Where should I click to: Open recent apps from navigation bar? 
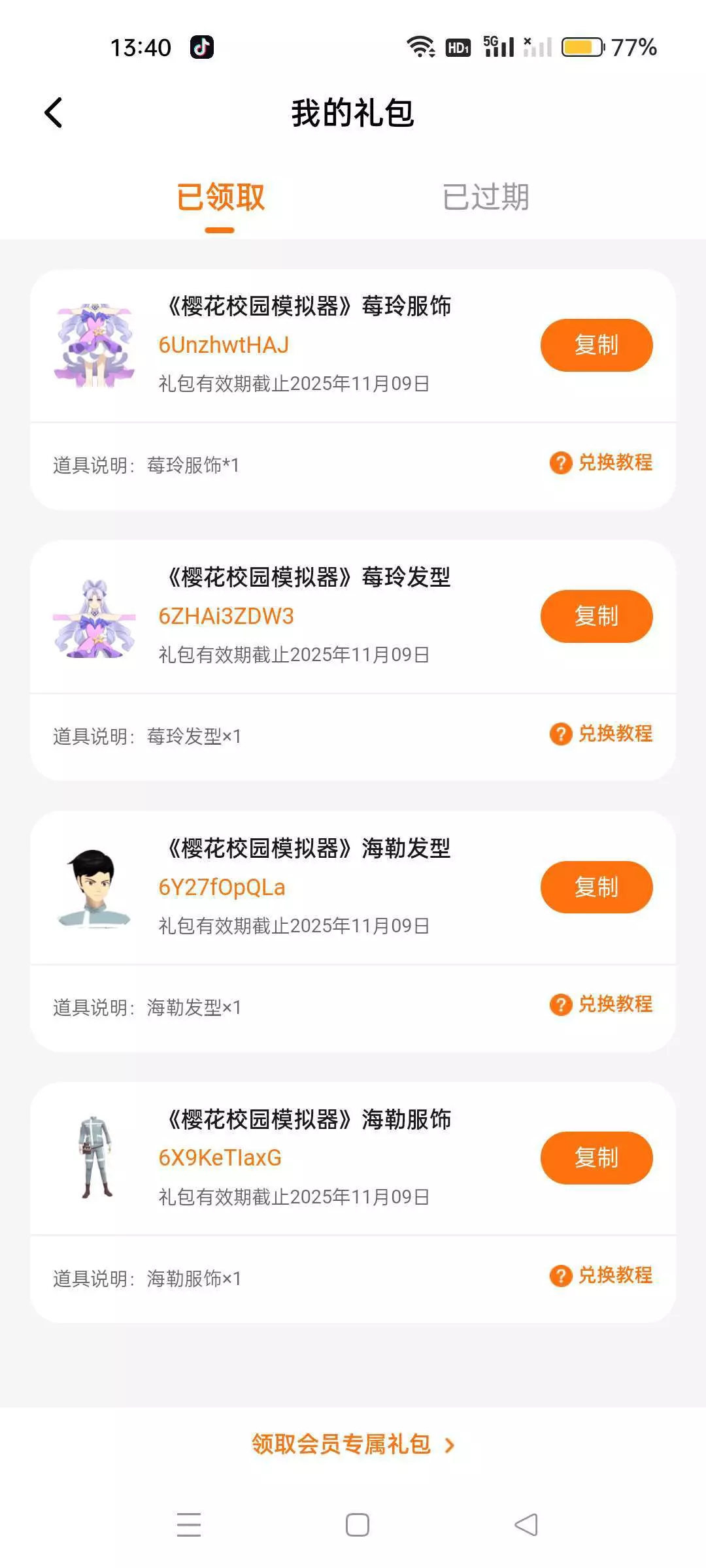click(x=189, y=1525)
